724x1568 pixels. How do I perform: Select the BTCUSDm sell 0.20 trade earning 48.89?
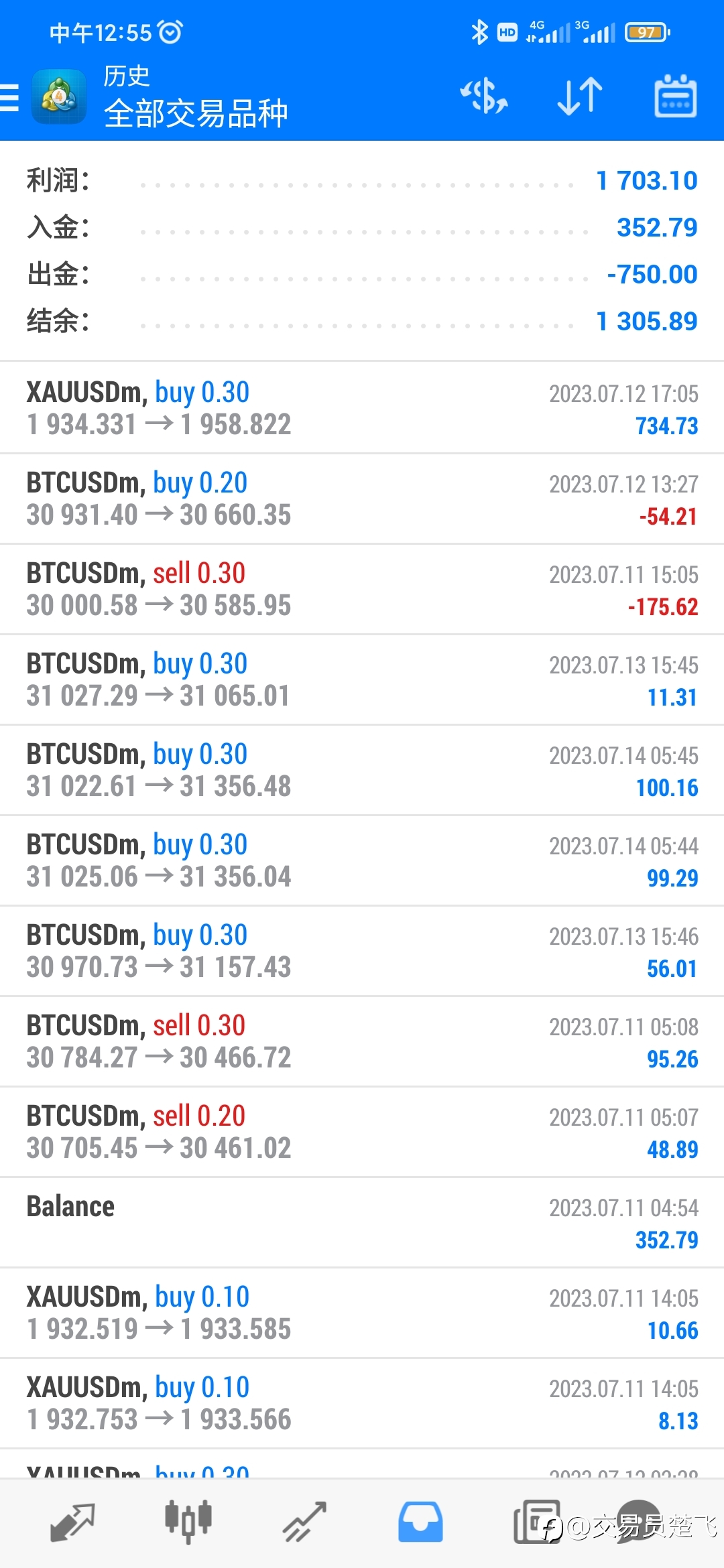coord(362,1132)
